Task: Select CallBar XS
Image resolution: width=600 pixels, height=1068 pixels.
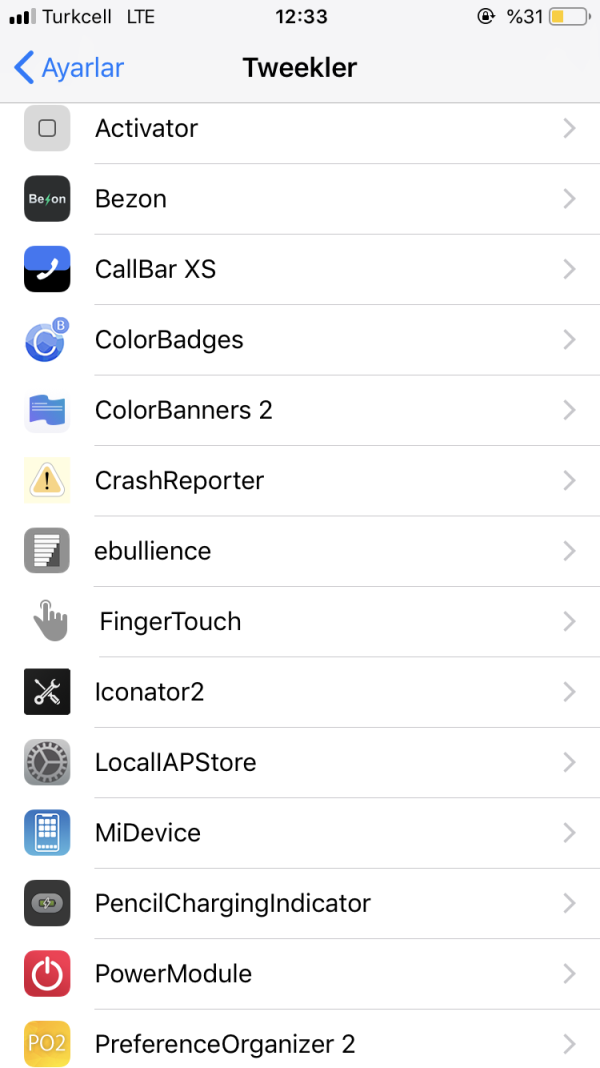Action: pos(300,269)
